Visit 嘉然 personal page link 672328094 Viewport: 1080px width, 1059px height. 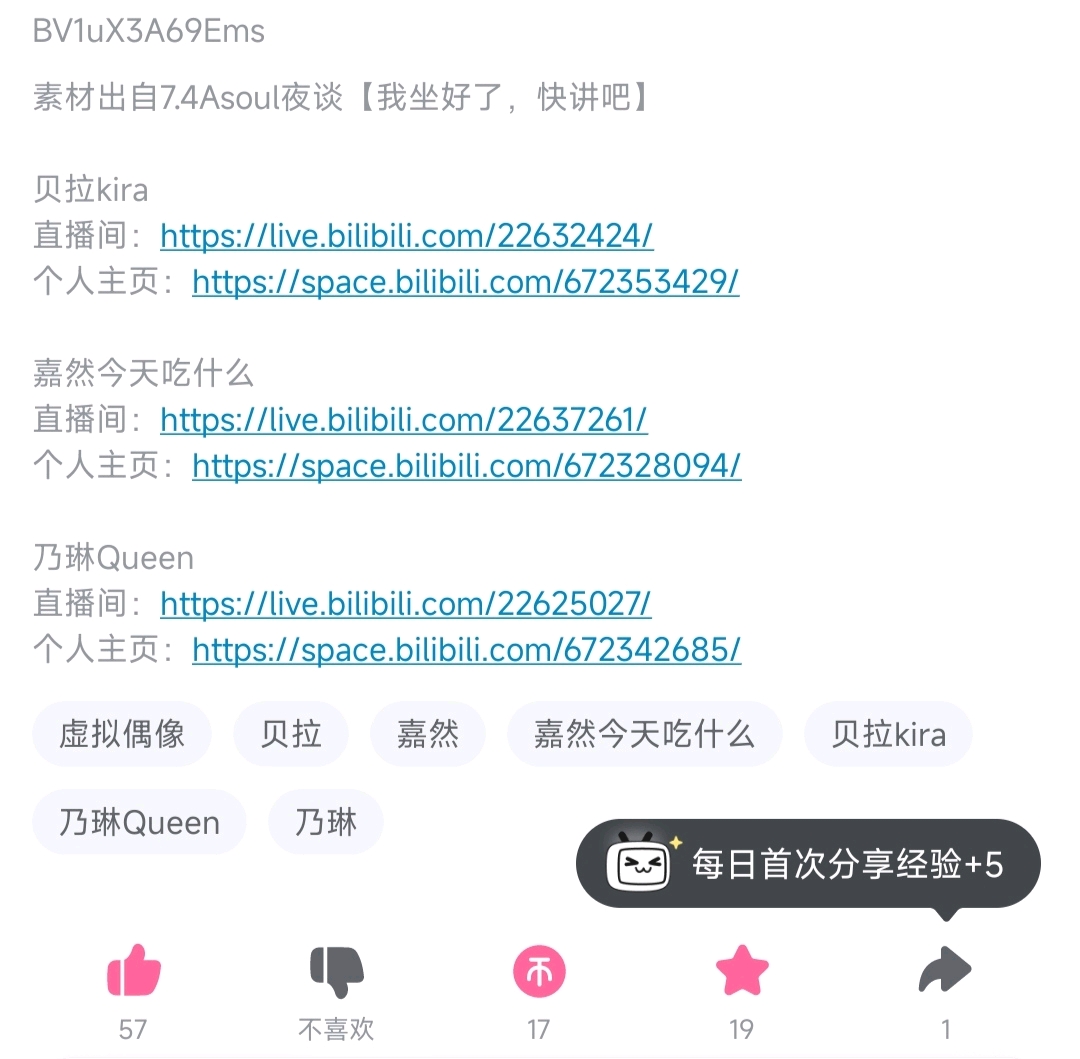[467, 466]
